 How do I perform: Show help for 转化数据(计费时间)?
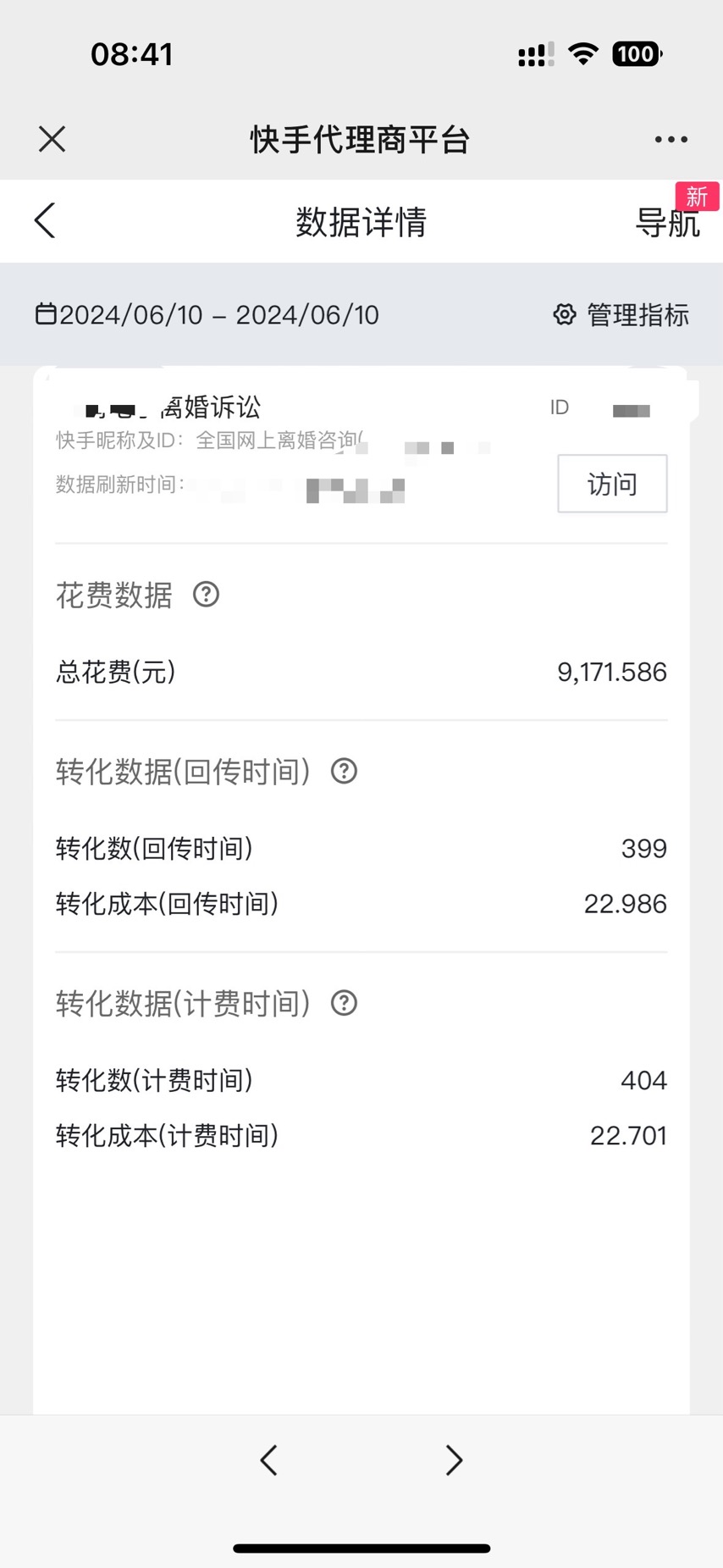pos(344,1003)
